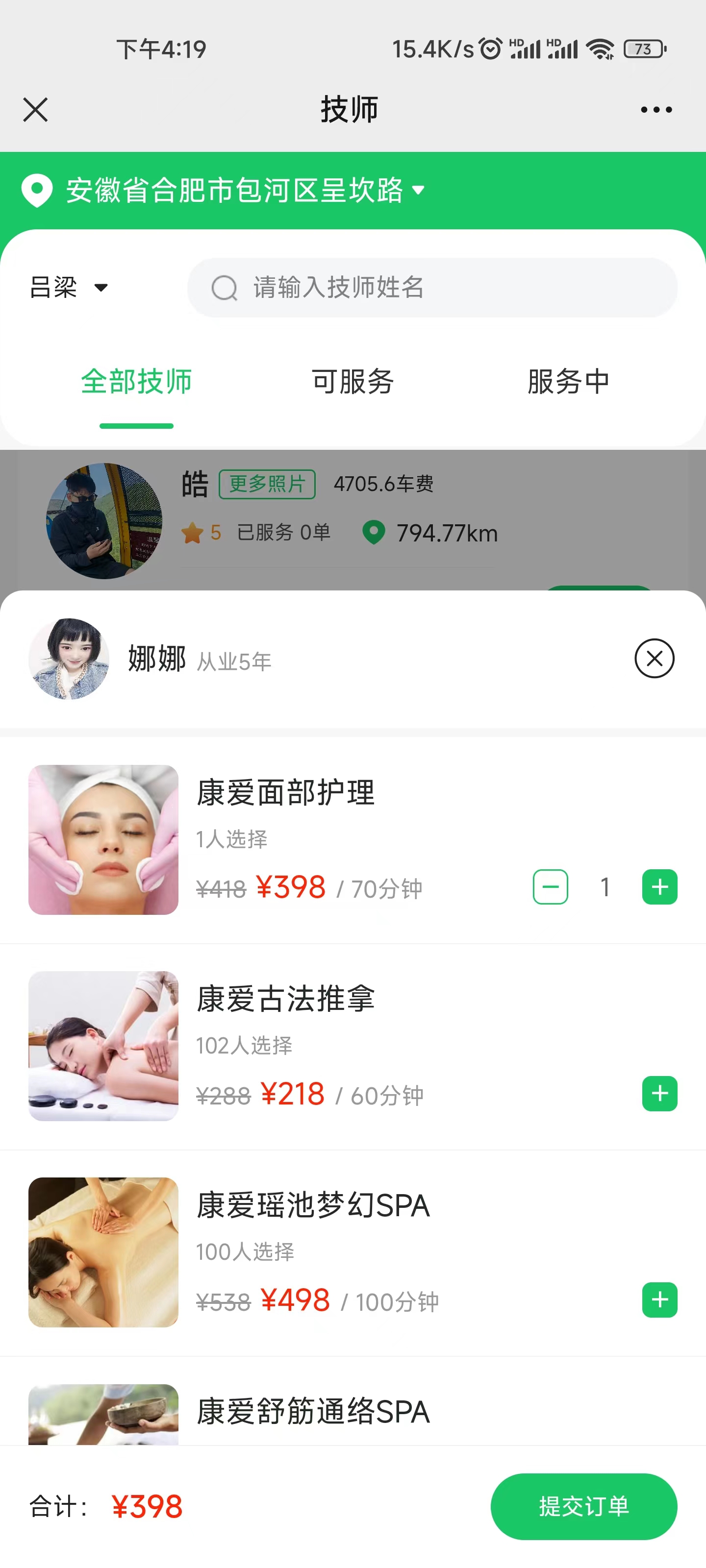Screen dimensions: 706x1568
Task: Increase quantity of 康爱面部护理
Action: pos(659,887)
